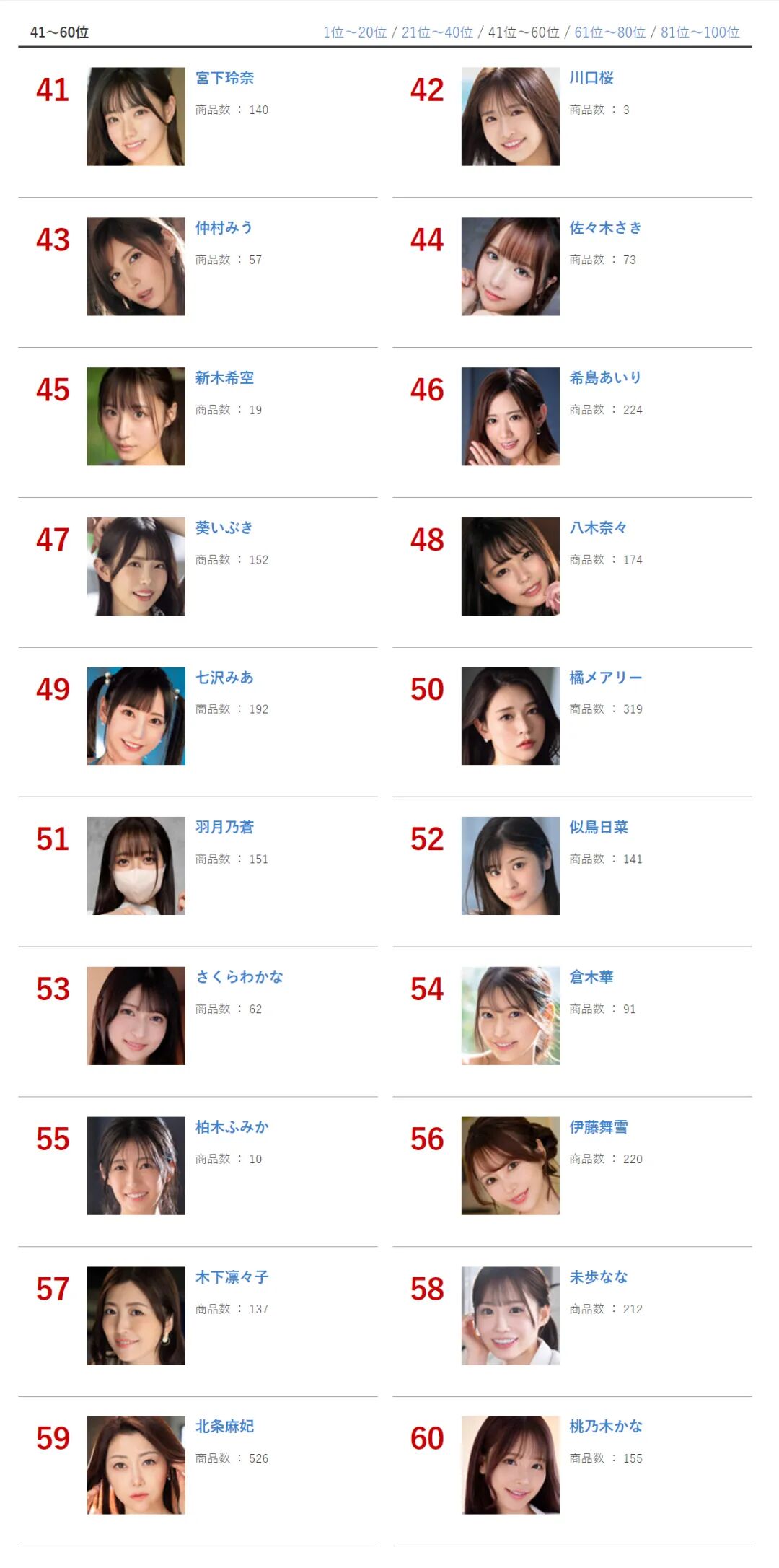Image resolution: width=779 pixels, height=1568 pixels.
Task: Open the 21位〜40位 ranking range
Action: point(437,32)
